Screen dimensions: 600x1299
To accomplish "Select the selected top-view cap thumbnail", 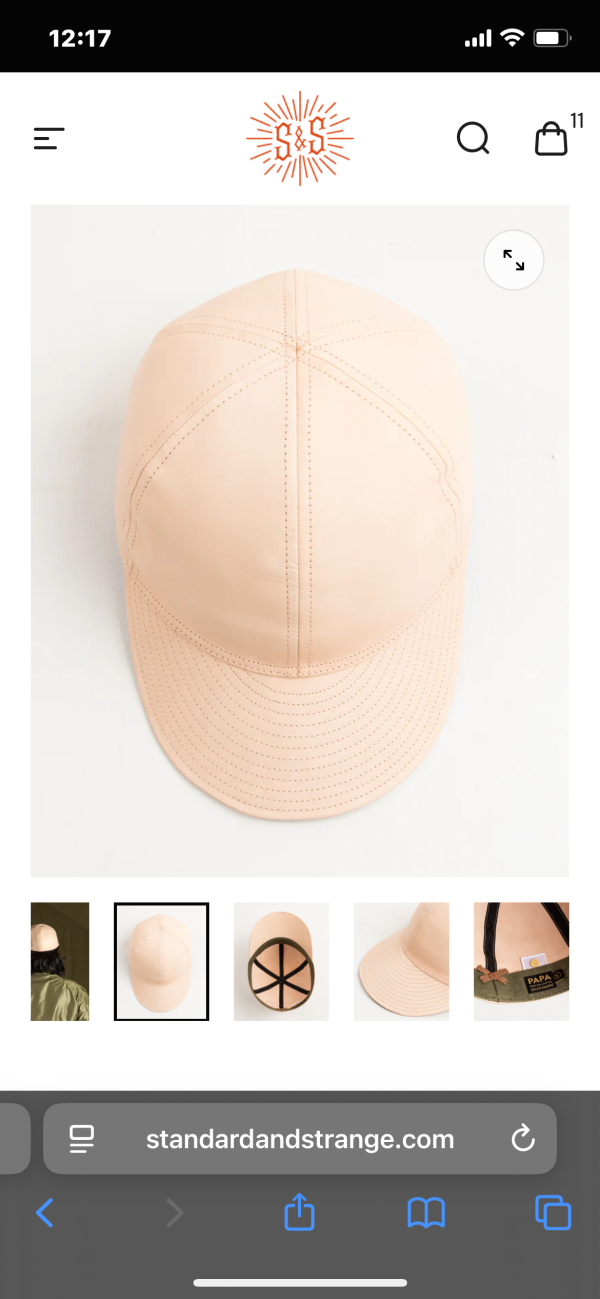I will click(161, 961).
